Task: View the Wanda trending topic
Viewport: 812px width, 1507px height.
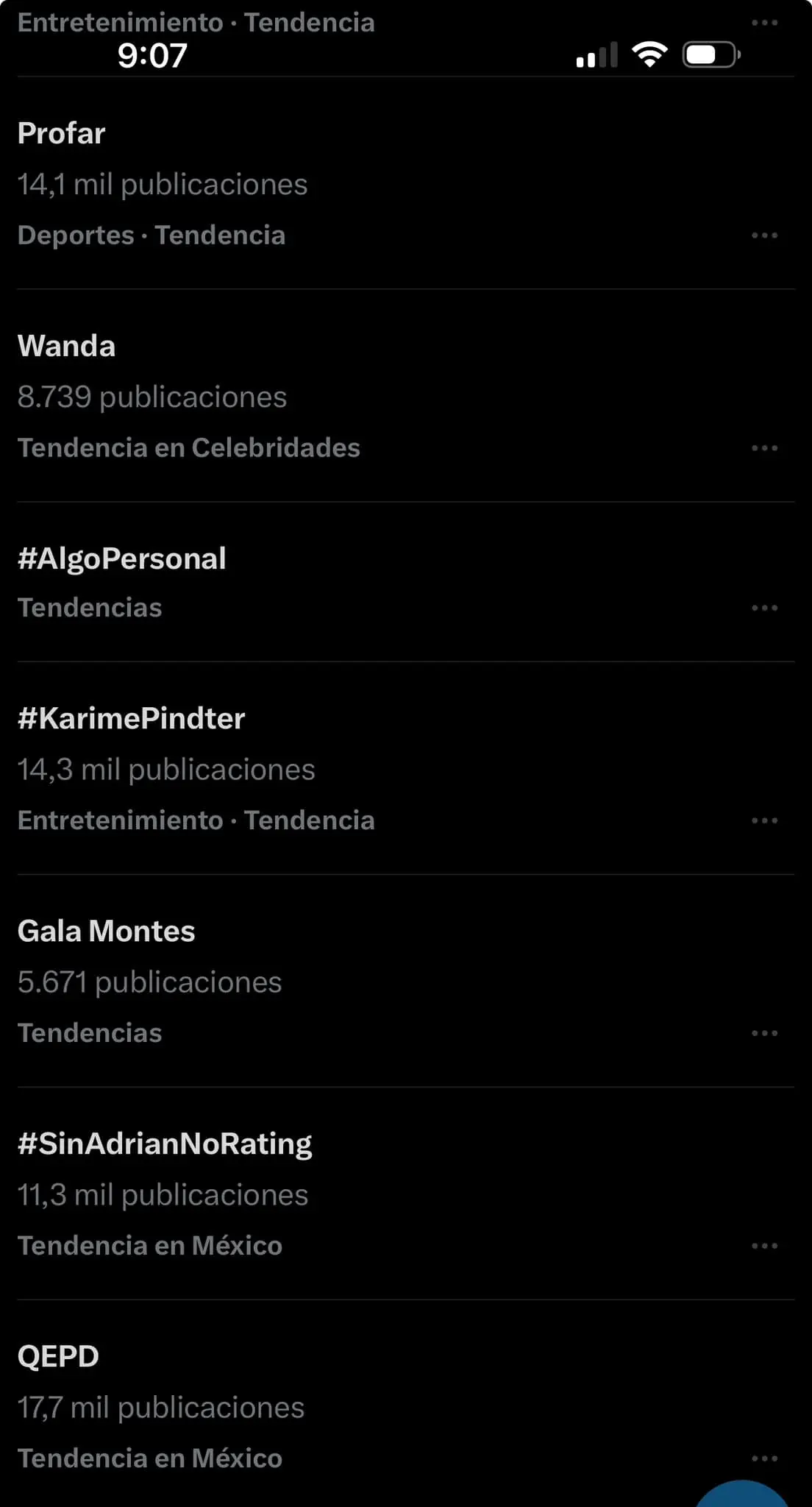Action: (x=66, y=347)
